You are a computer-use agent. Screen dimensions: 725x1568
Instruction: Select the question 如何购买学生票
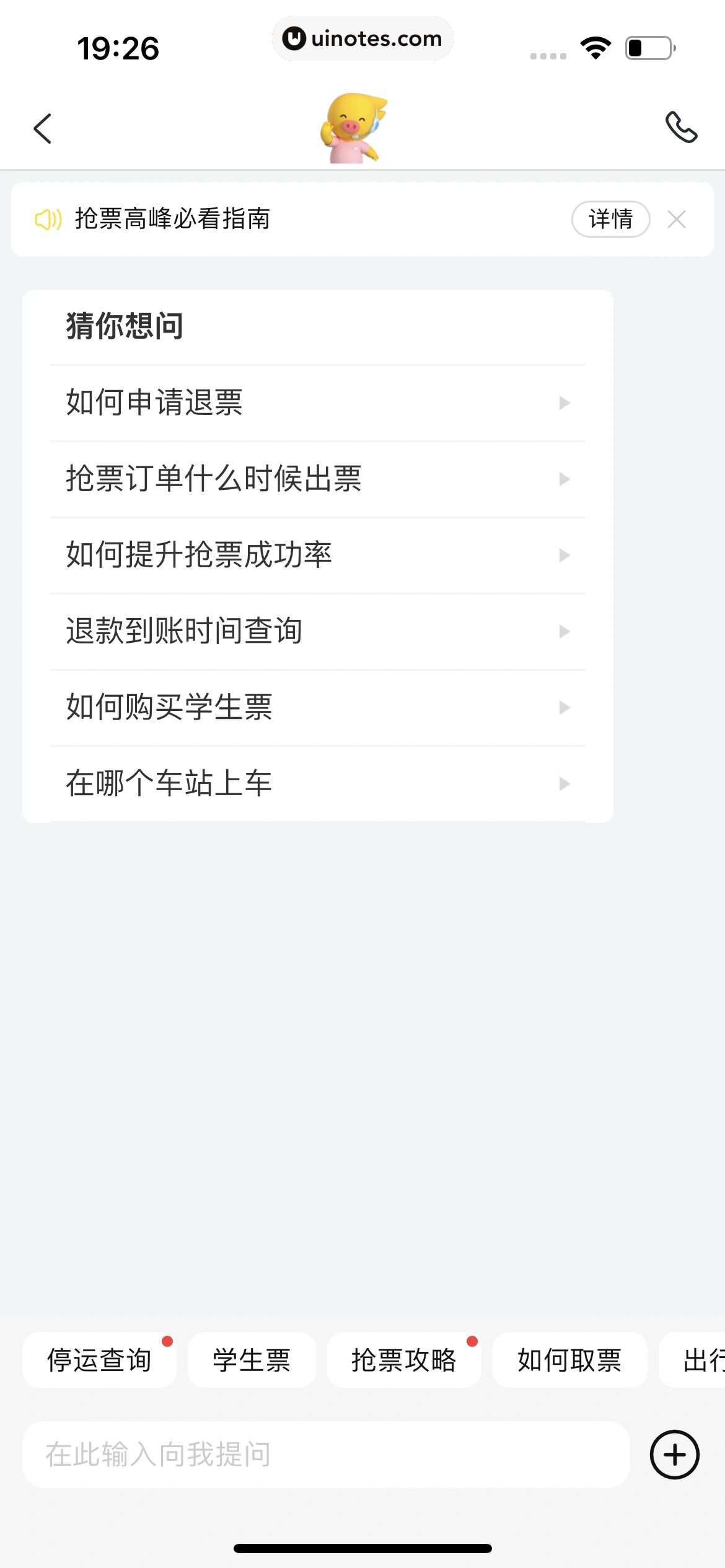tap(317, 708)
